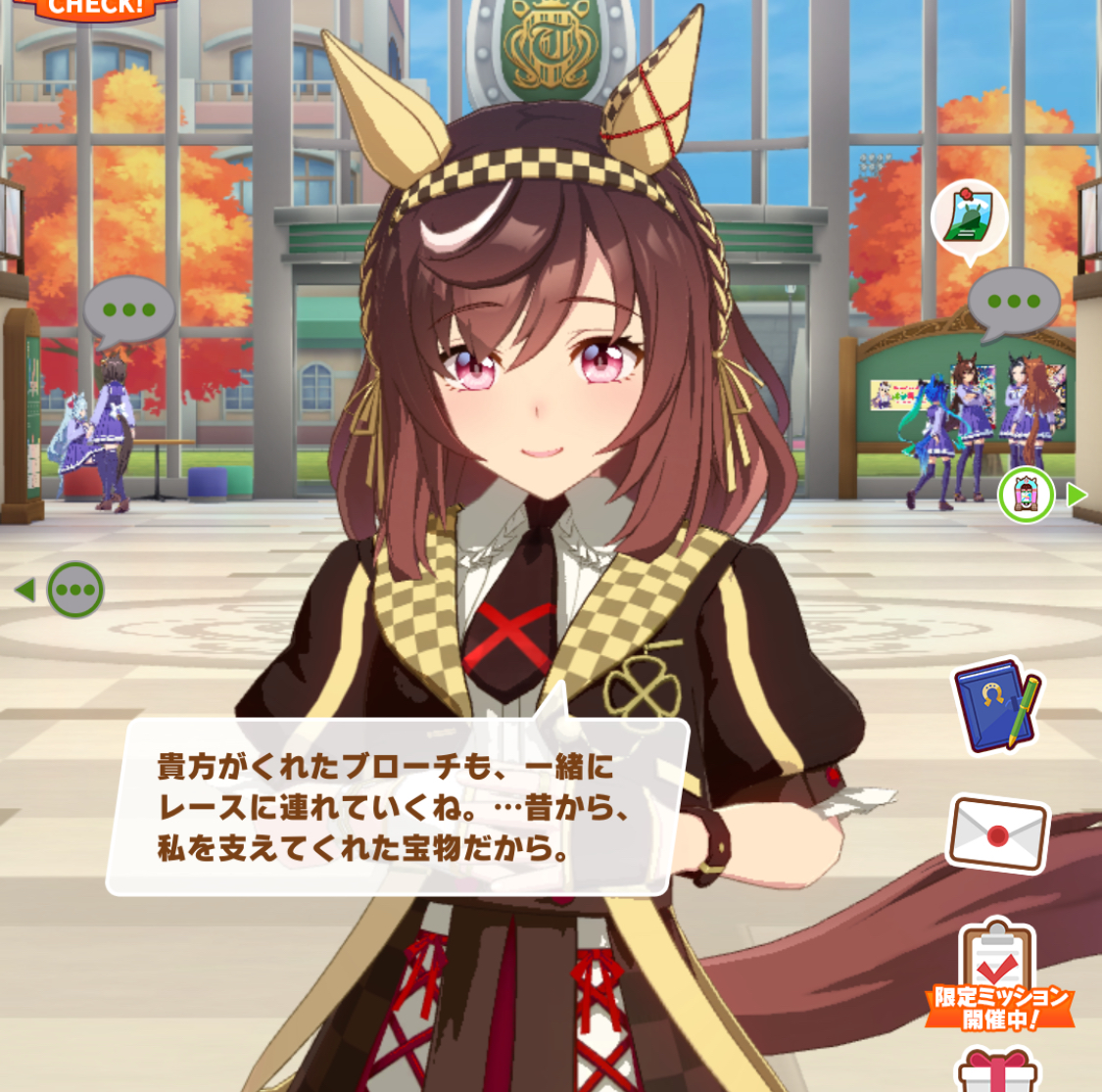This screenshot has width=1102, height=1092.
Task: Tap the CHECK! banner at top
Action: [95, 10]
